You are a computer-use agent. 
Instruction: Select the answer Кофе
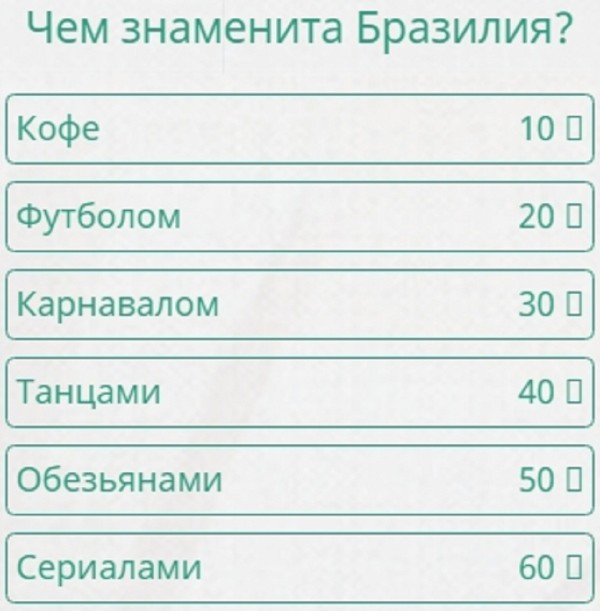coord(299,129)
